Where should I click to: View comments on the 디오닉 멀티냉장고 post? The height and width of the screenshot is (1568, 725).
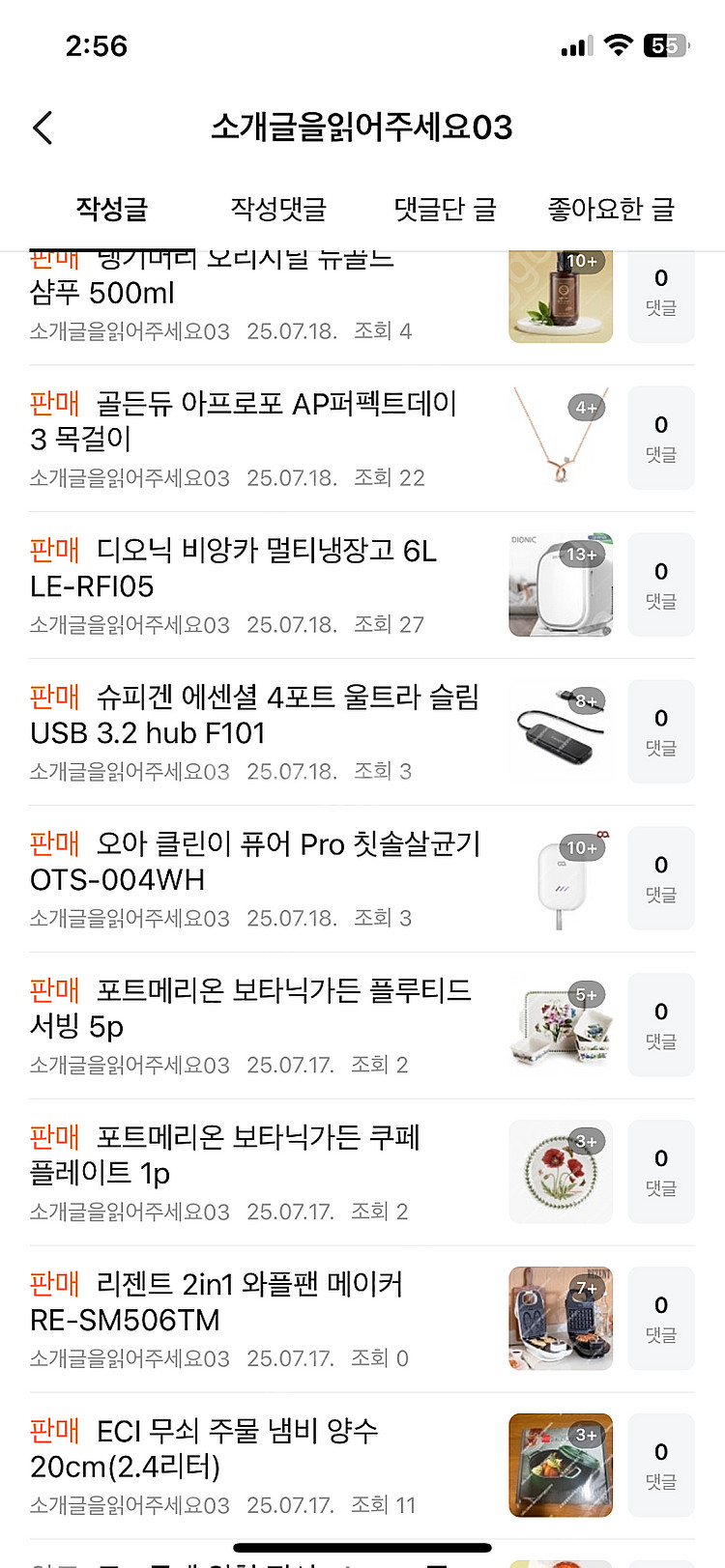[661, 585]
